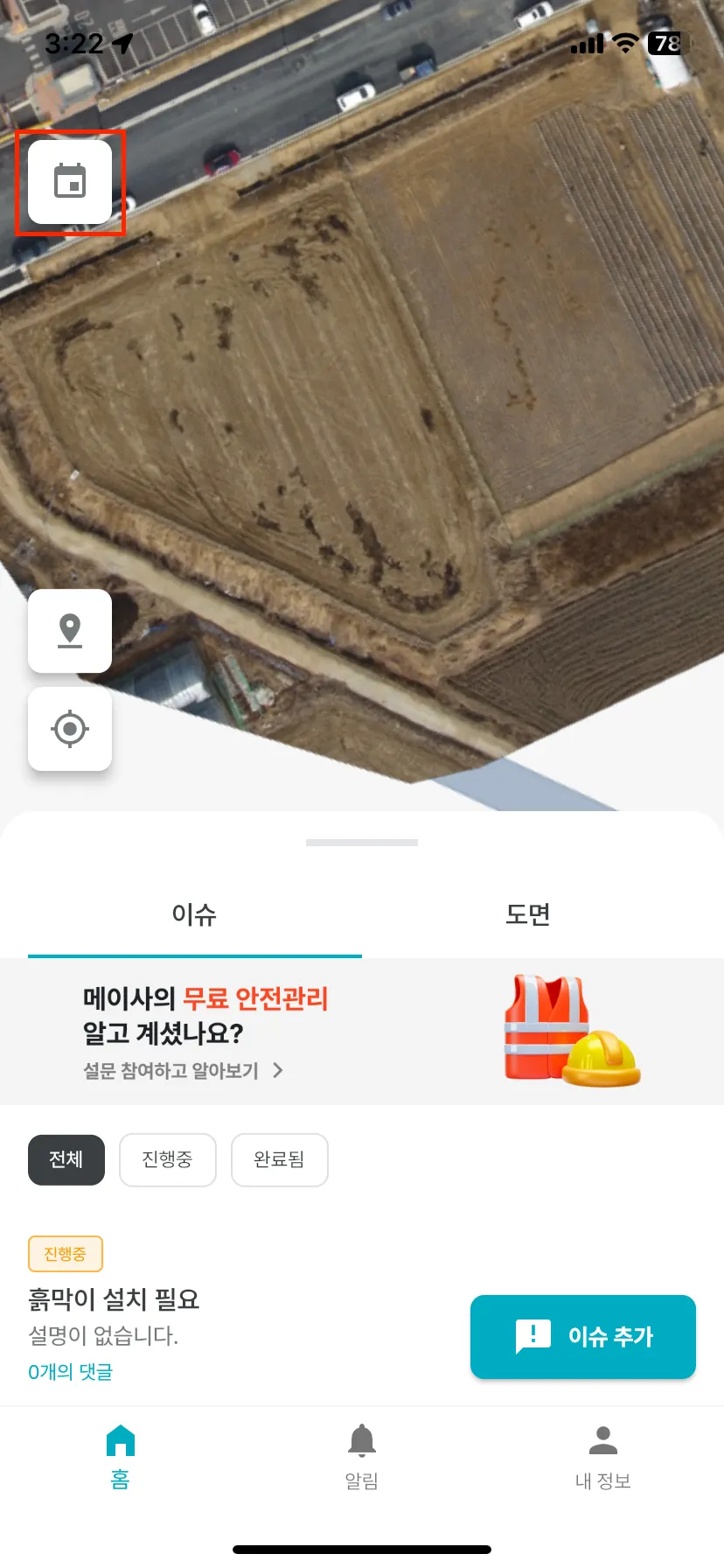
Task: Center map on my current location
Action: click(70, 729)
